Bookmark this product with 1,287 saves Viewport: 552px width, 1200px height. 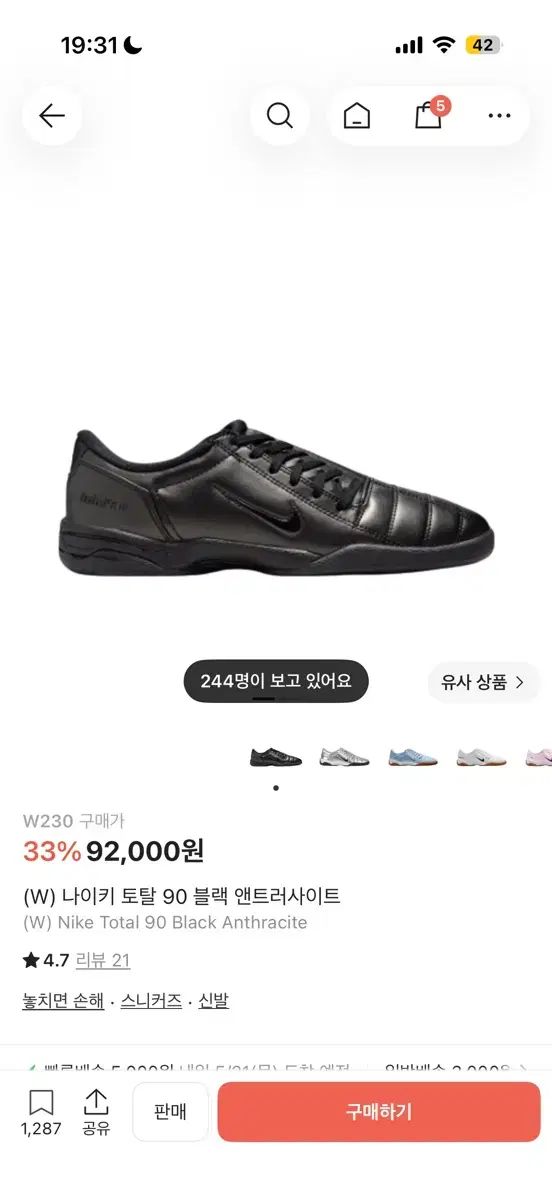41,1113
